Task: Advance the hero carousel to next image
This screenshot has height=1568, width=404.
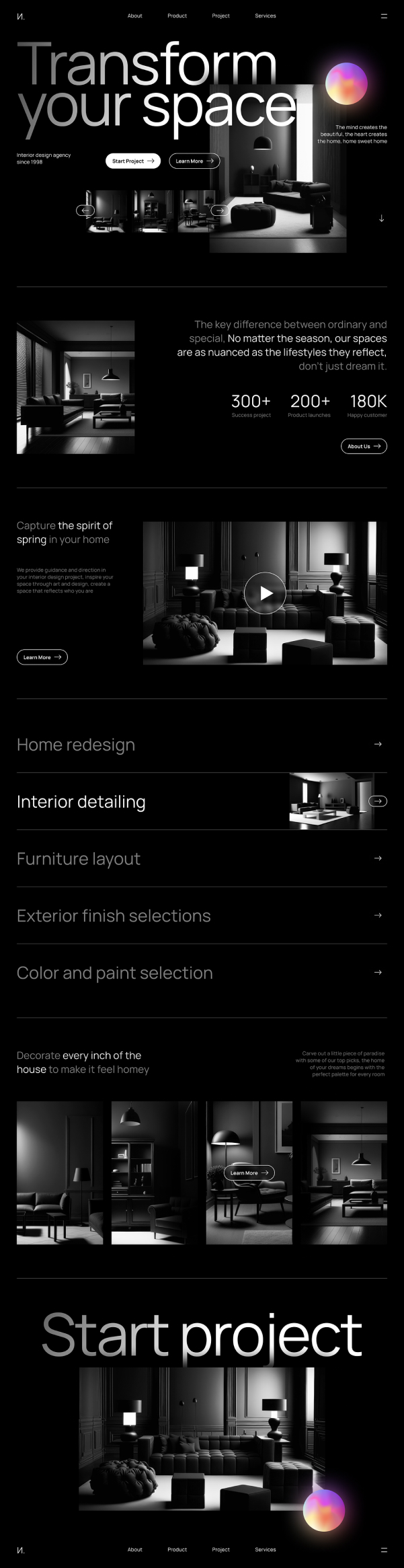Action: click(219, 211)
